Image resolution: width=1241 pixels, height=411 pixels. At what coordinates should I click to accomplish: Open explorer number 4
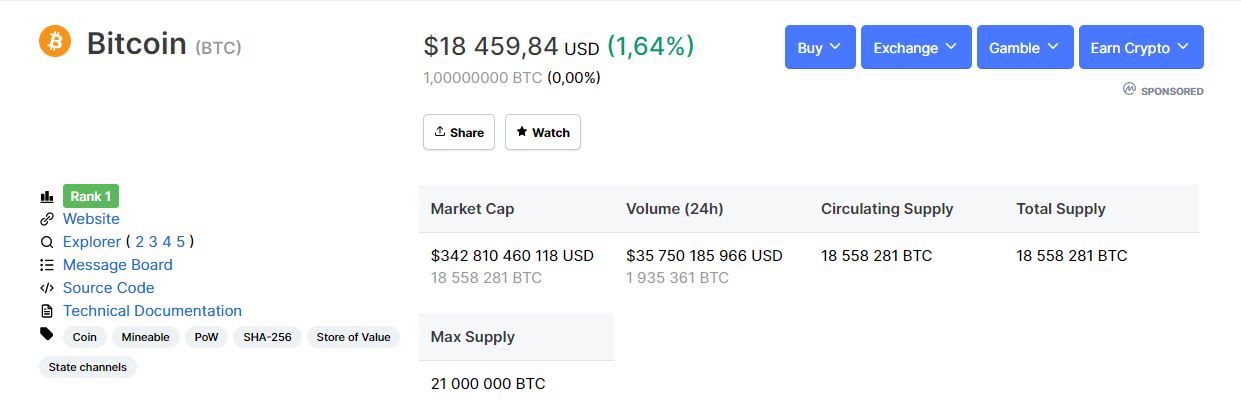(x=167, y=242)
